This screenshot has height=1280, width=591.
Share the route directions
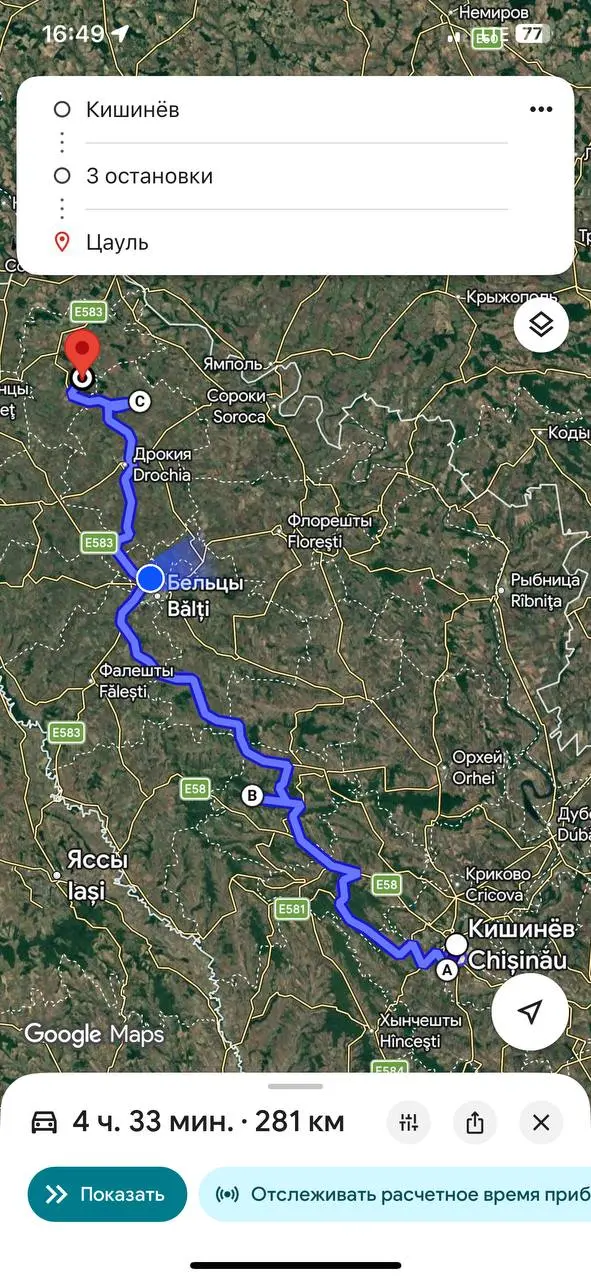coord(475,1122)
